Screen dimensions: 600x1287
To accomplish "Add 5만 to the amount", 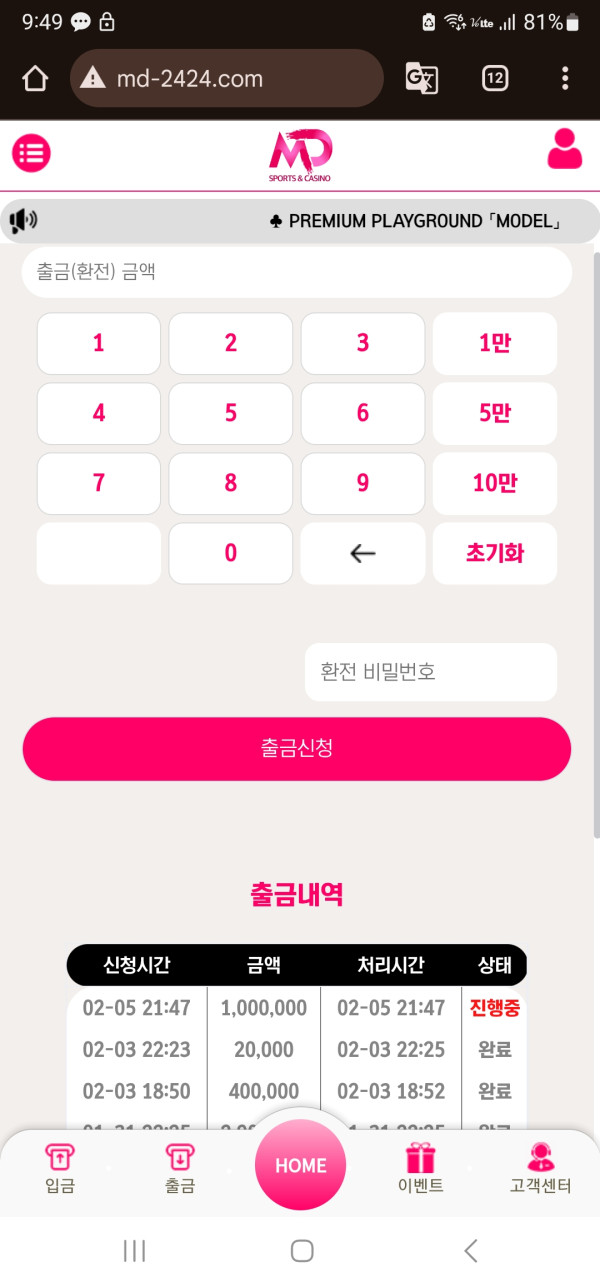I will coord(495,413).
